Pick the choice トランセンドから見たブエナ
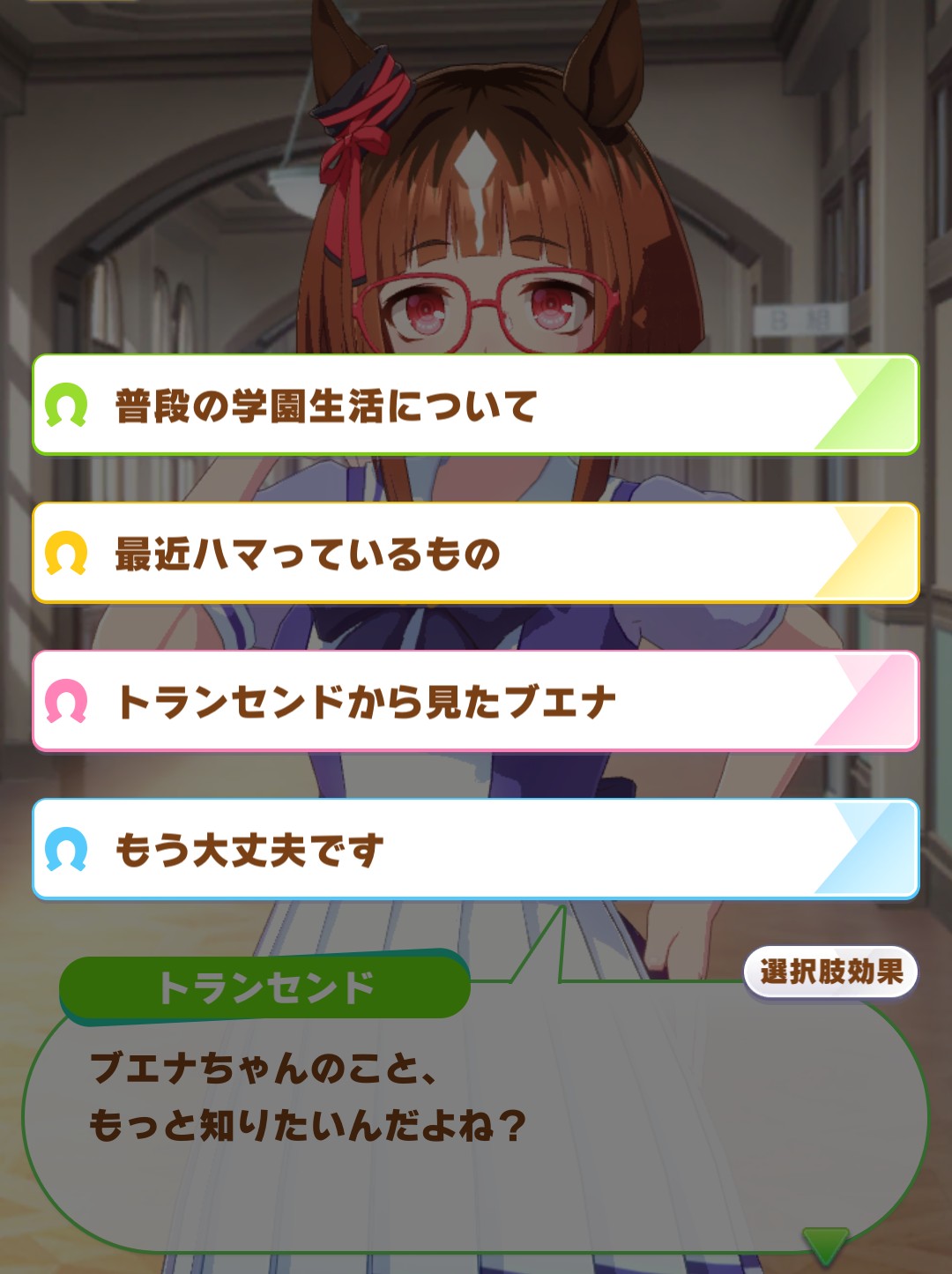Viewport: 952px width, 1274px height. pos(476,702)
